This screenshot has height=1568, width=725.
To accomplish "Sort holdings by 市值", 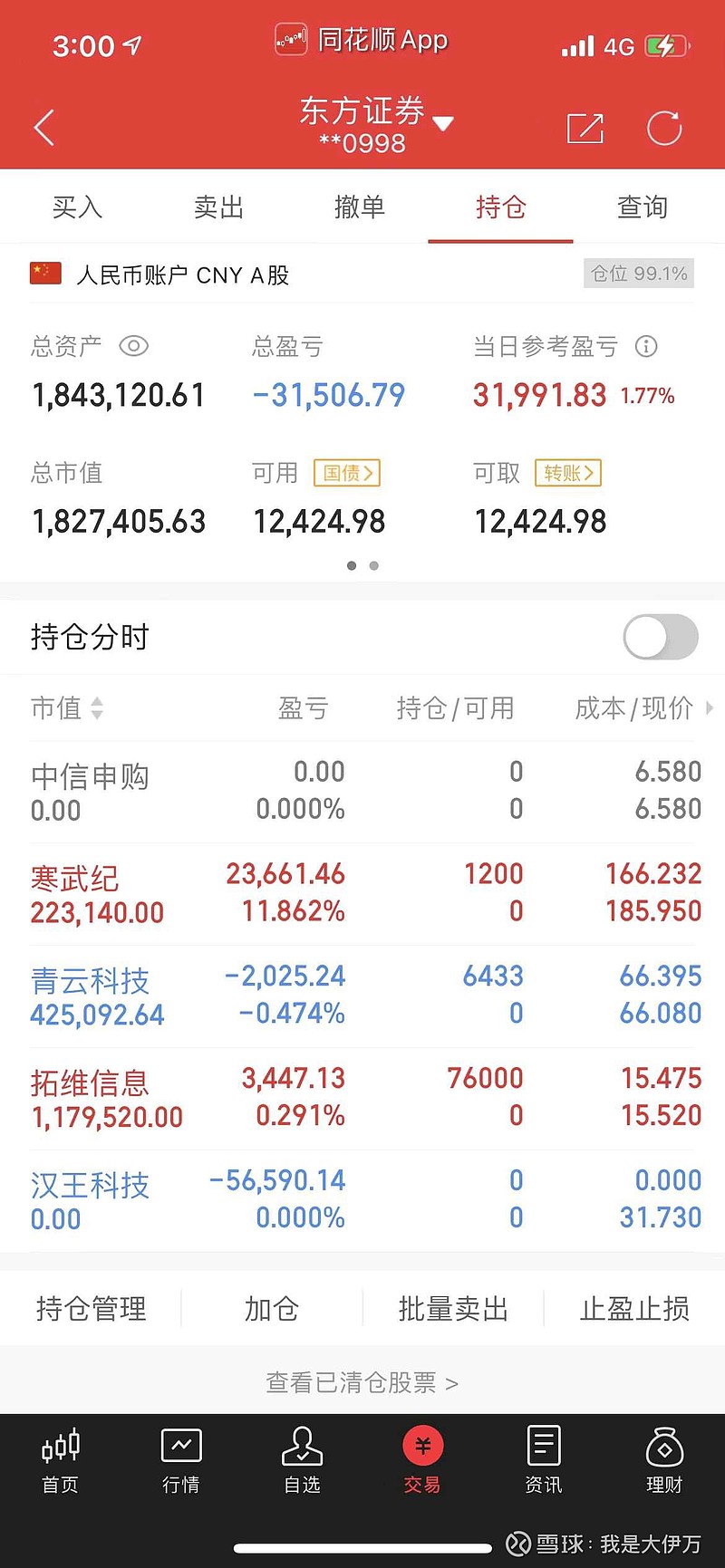I will pyautogui.click(x=67, y=708).
